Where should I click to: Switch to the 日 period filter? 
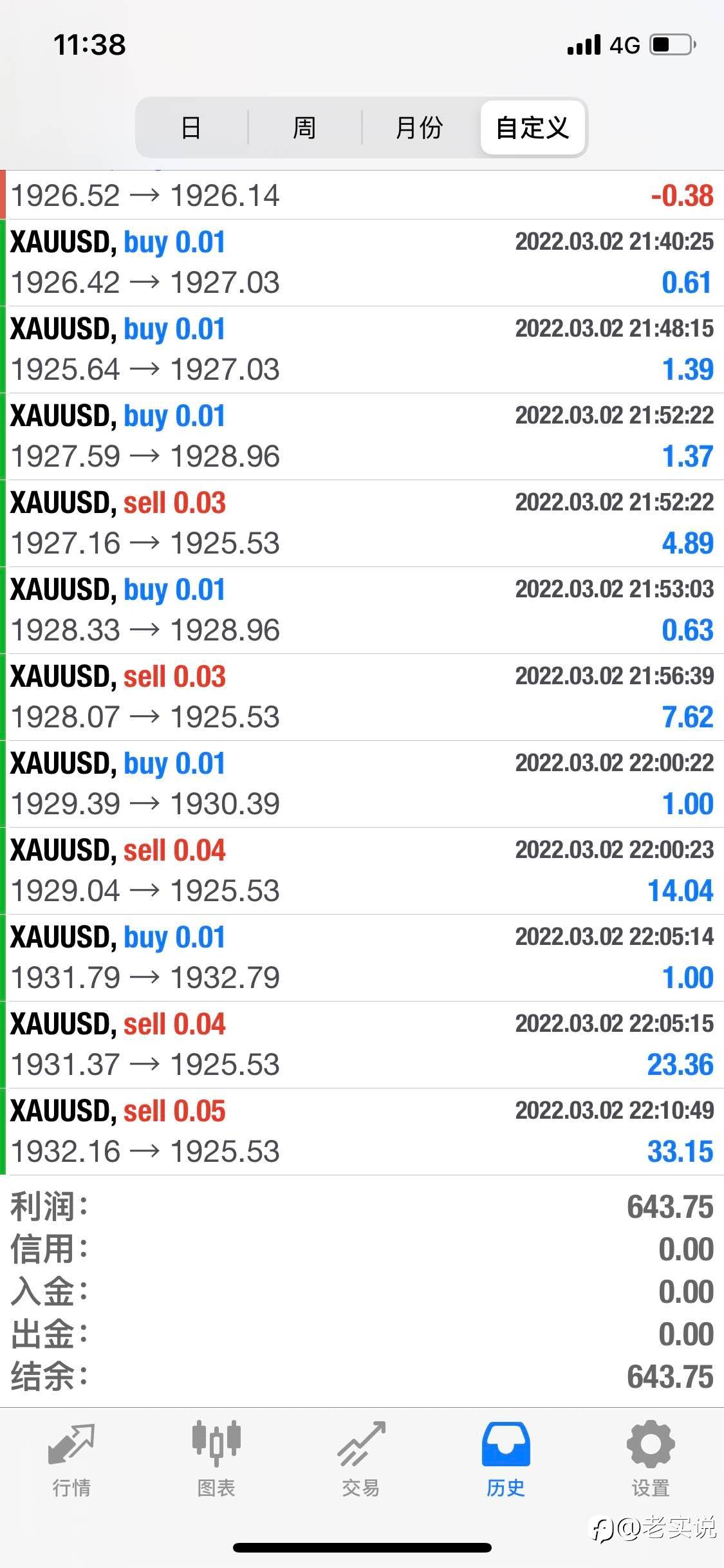192,127
